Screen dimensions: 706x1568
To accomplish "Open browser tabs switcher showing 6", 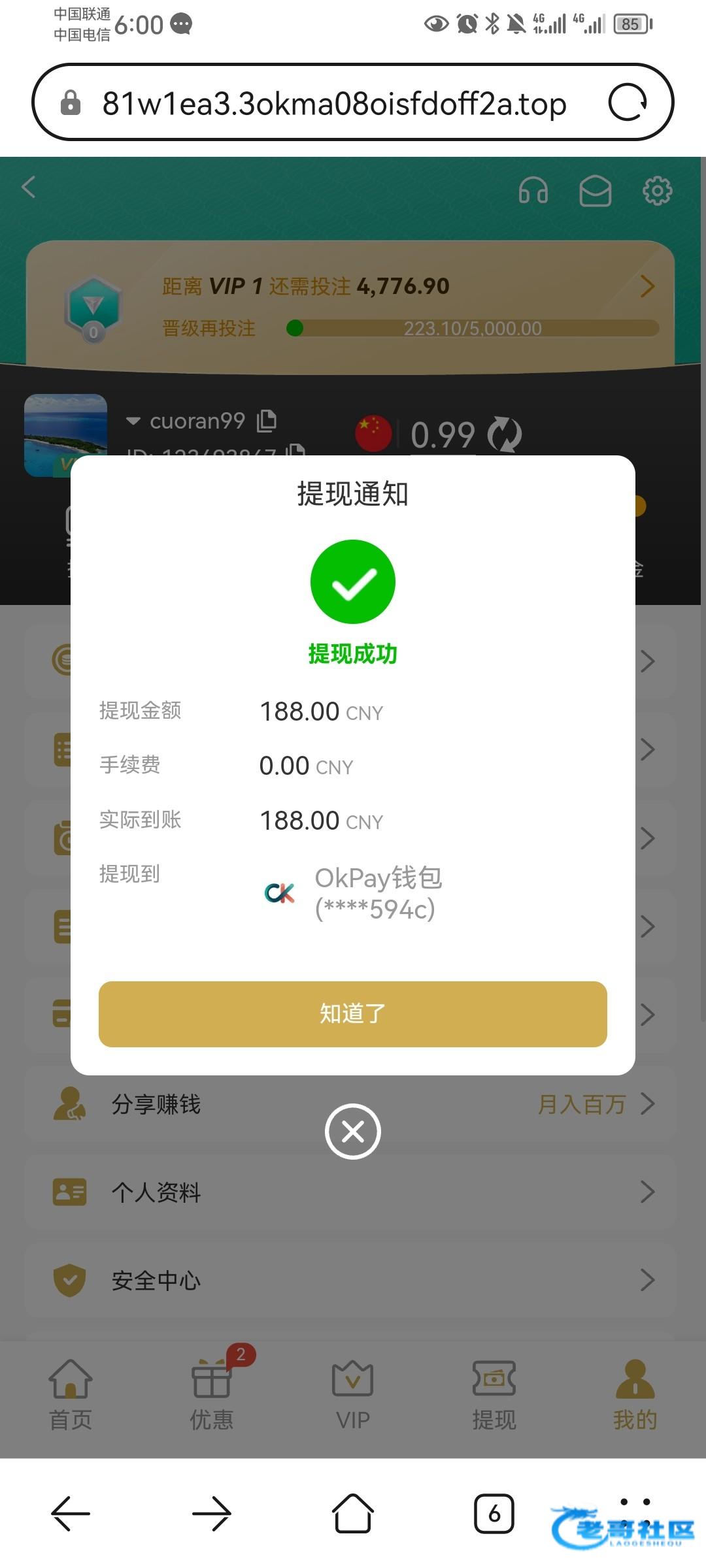I will click(494, 1513).
